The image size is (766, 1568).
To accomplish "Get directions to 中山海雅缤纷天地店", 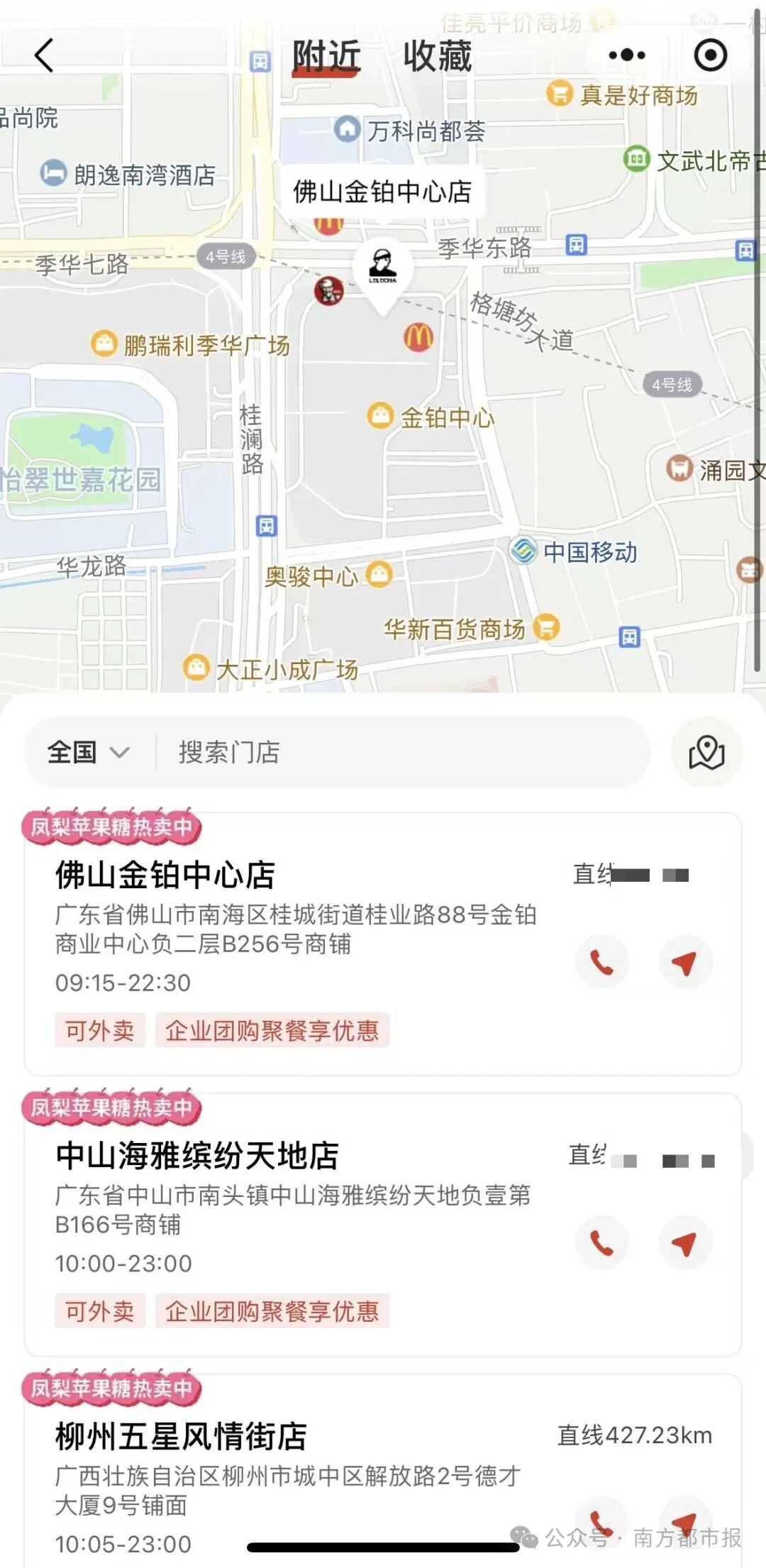I will (684, 1243).
